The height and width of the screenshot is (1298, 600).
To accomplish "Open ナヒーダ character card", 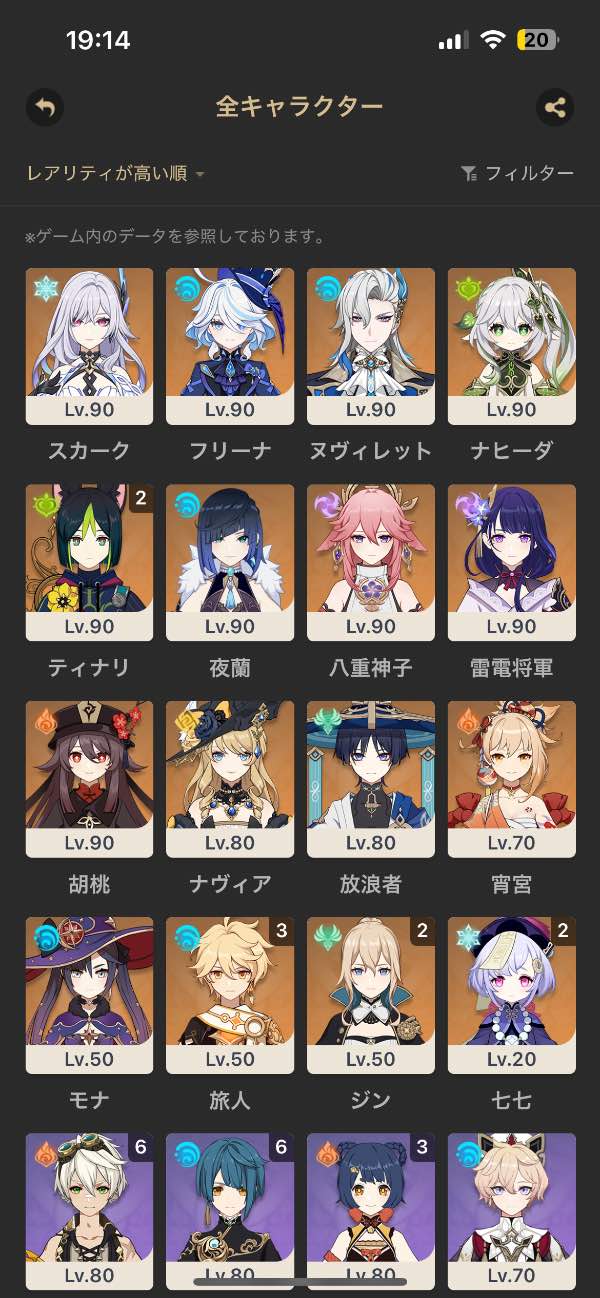I will point(512,346).
